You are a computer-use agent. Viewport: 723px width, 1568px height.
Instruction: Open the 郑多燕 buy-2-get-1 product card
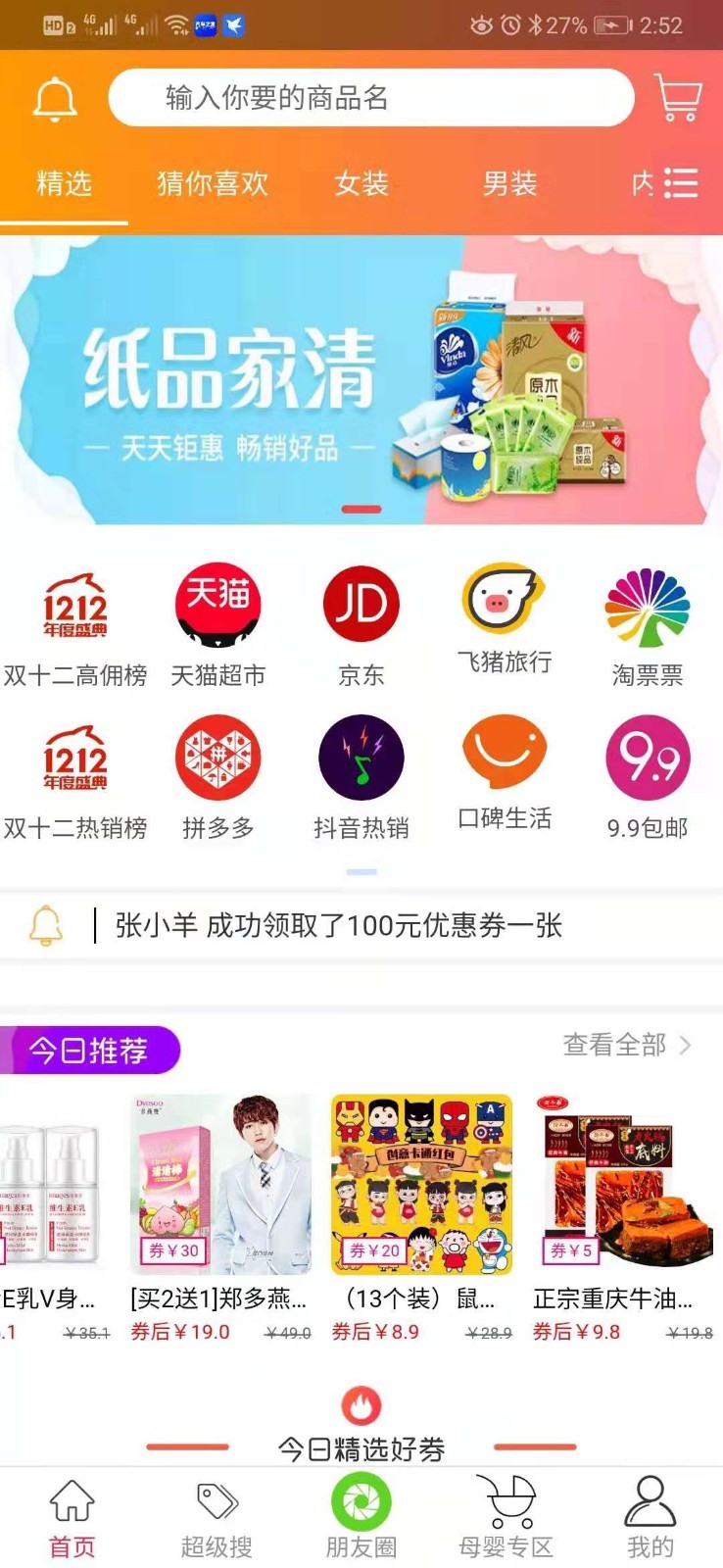pyautogui.click(x=220, y=1215)
